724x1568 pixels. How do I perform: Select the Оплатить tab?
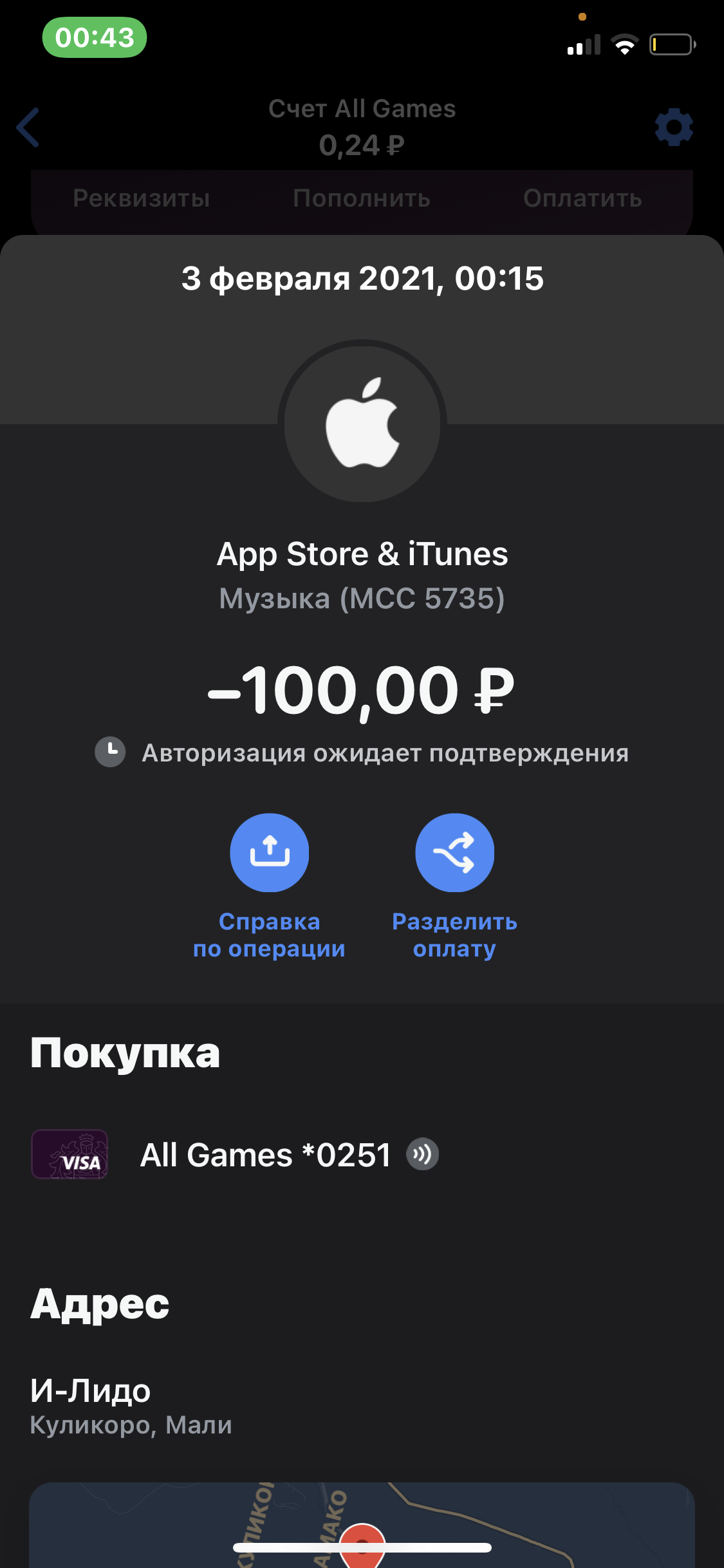(582, 198)
